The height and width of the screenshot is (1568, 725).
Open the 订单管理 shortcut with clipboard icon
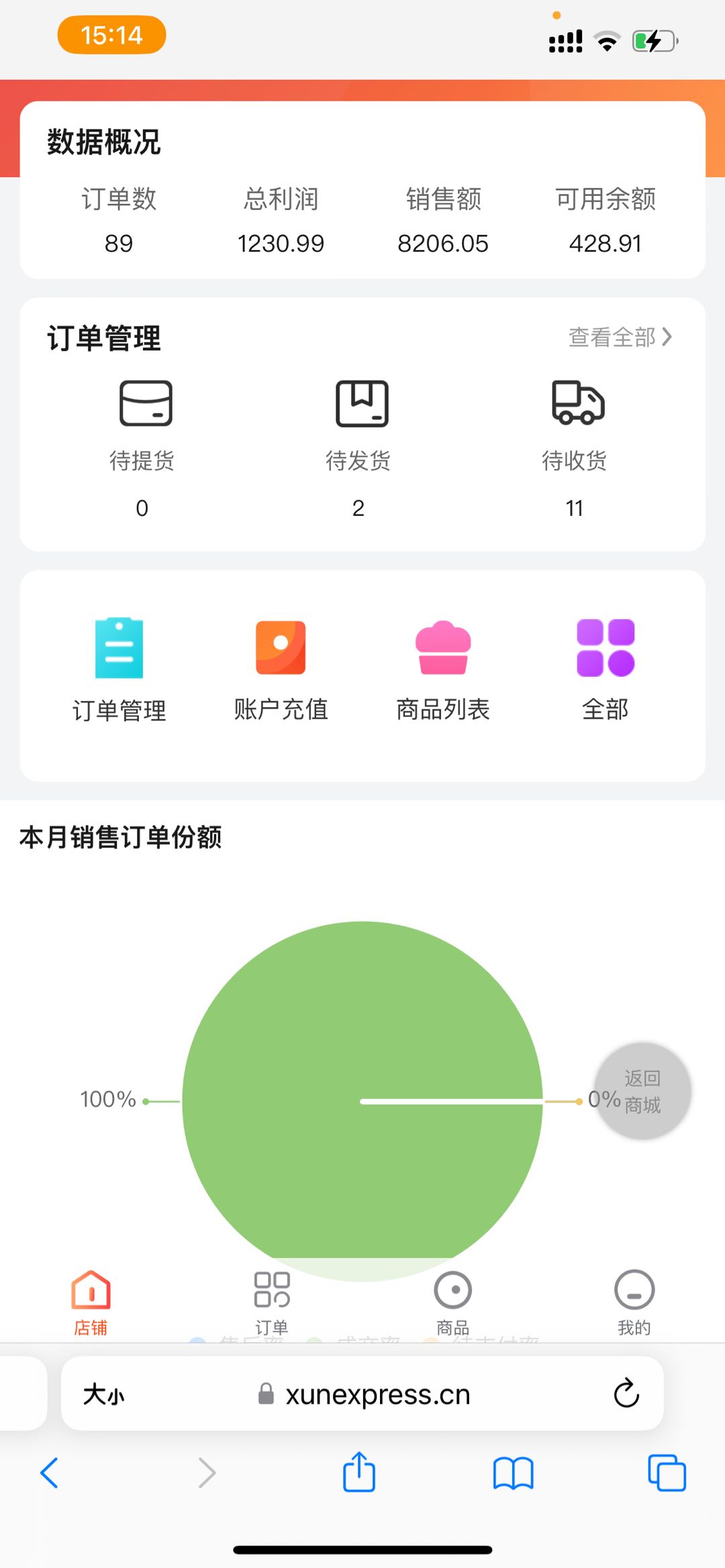click(119, 669)
